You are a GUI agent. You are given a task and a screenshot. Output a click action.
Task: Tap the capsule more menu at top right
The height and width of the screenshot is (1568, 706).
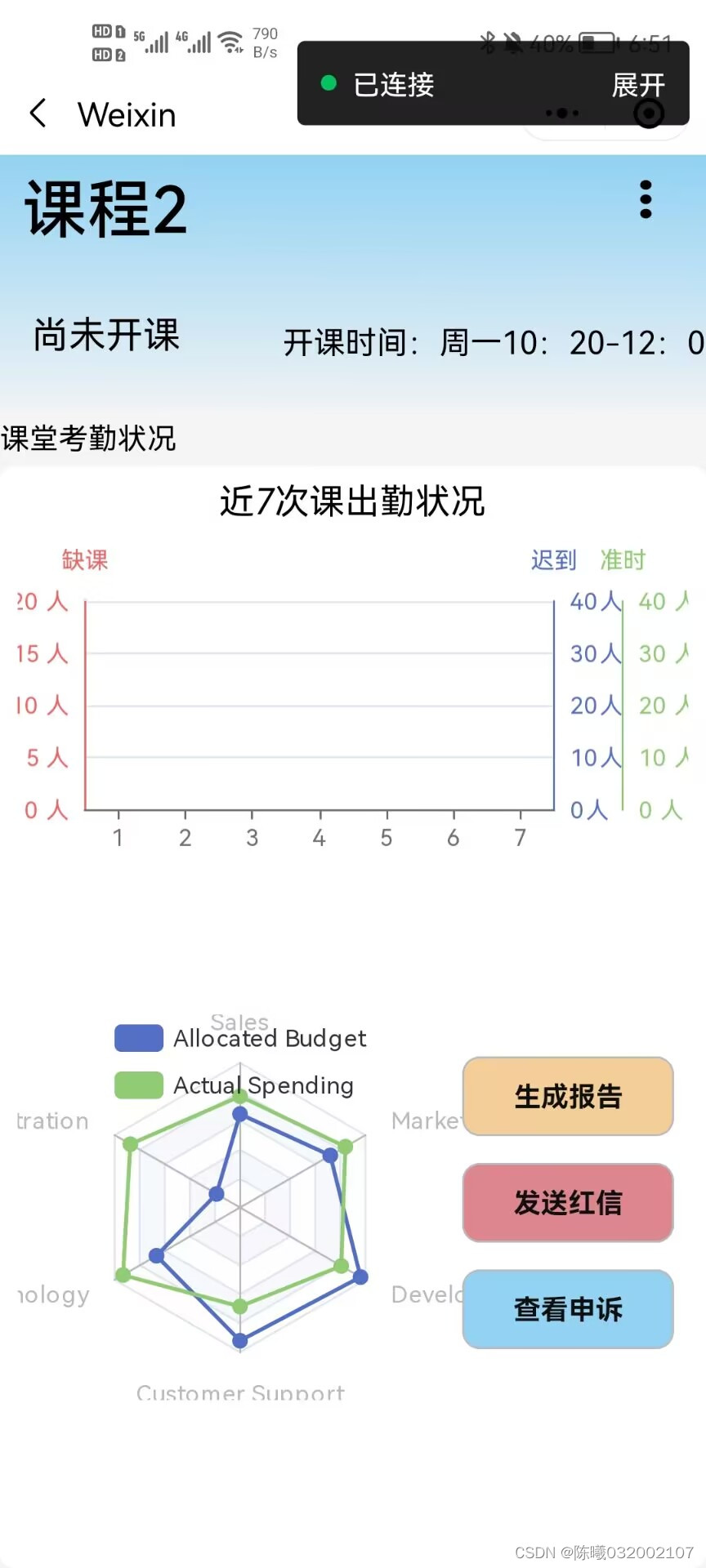(x=561, y=114)
